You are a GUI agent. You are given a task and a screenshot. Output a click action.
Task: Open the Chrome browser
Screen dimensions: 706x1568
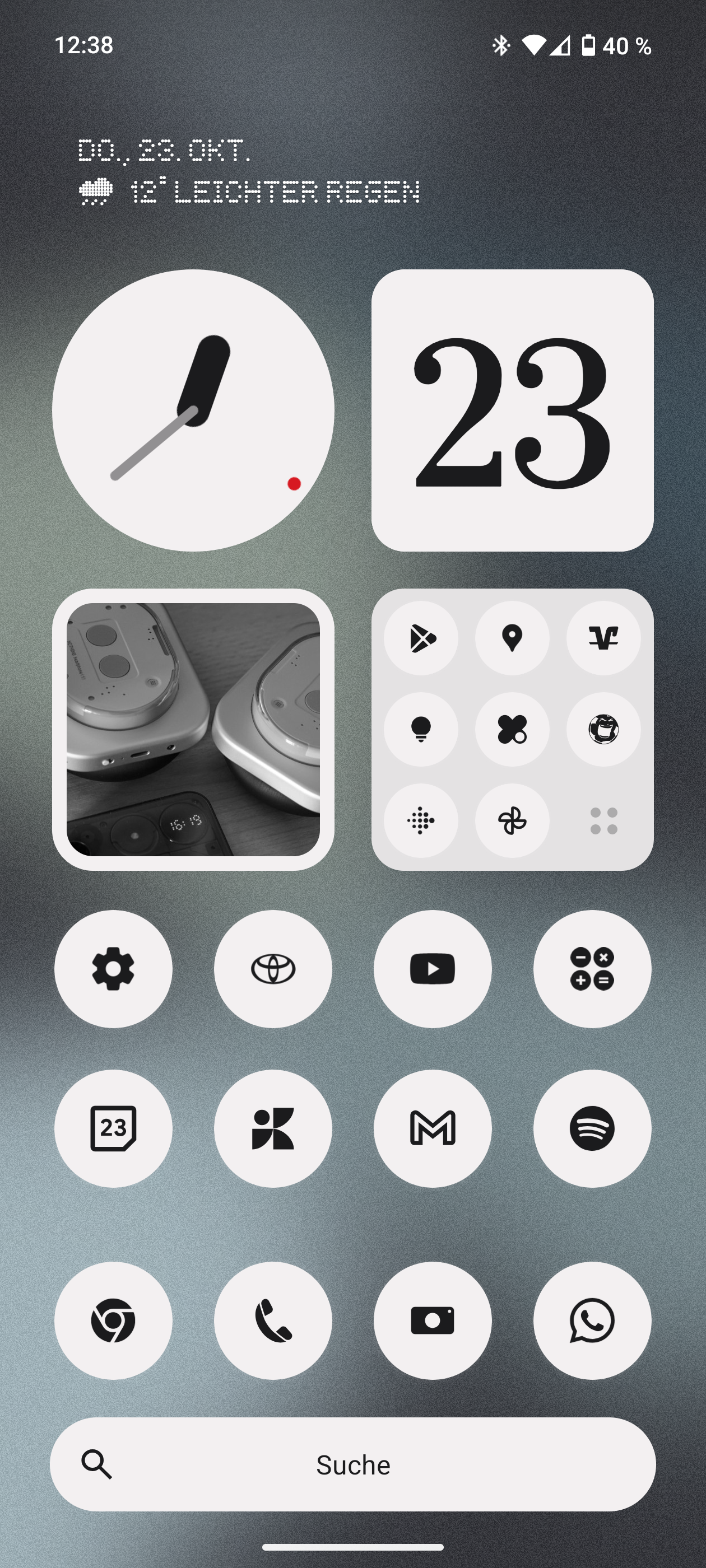[x=113, y=1320]
